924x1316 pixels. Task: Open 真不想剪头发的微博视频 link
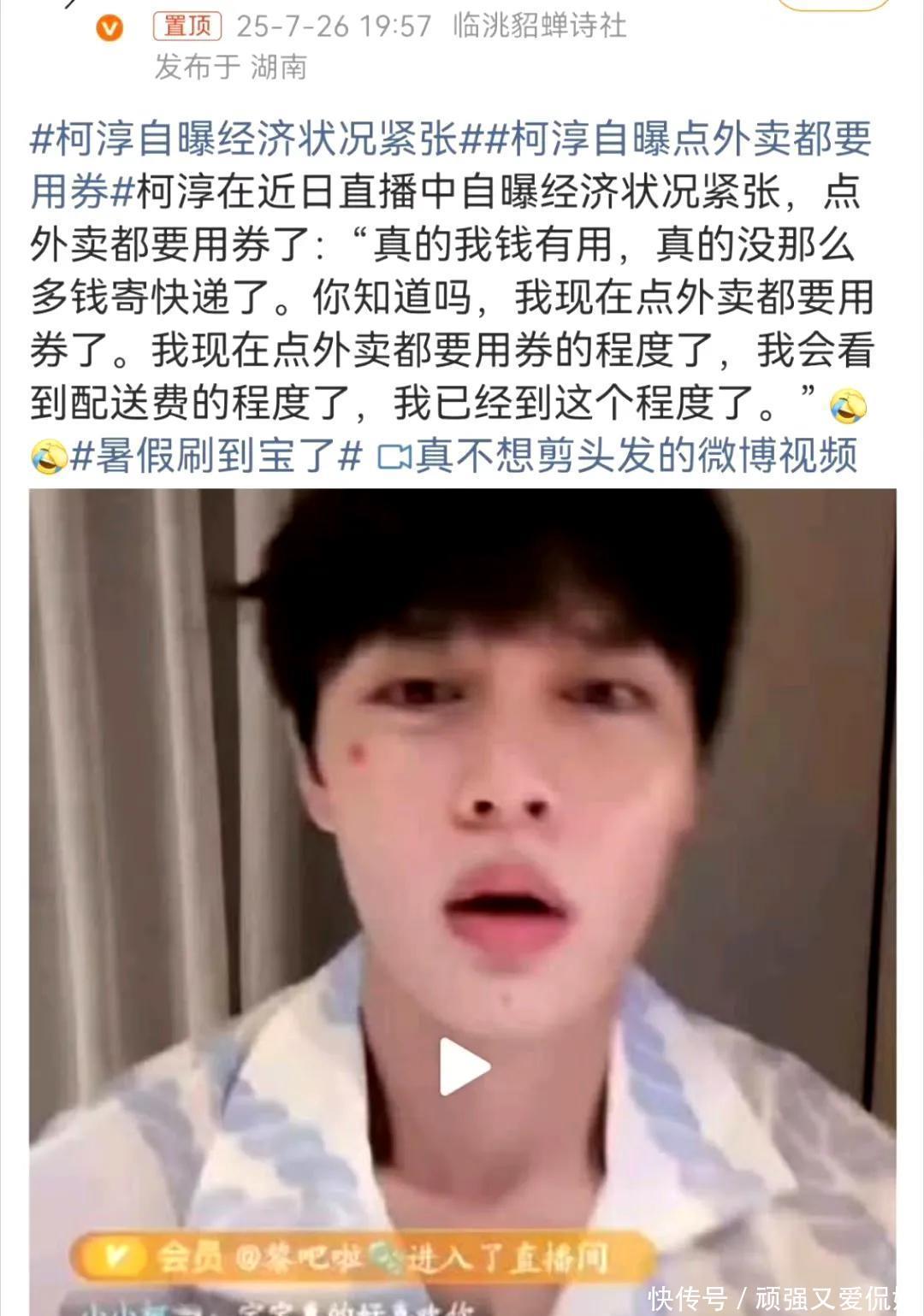point(618,455)
